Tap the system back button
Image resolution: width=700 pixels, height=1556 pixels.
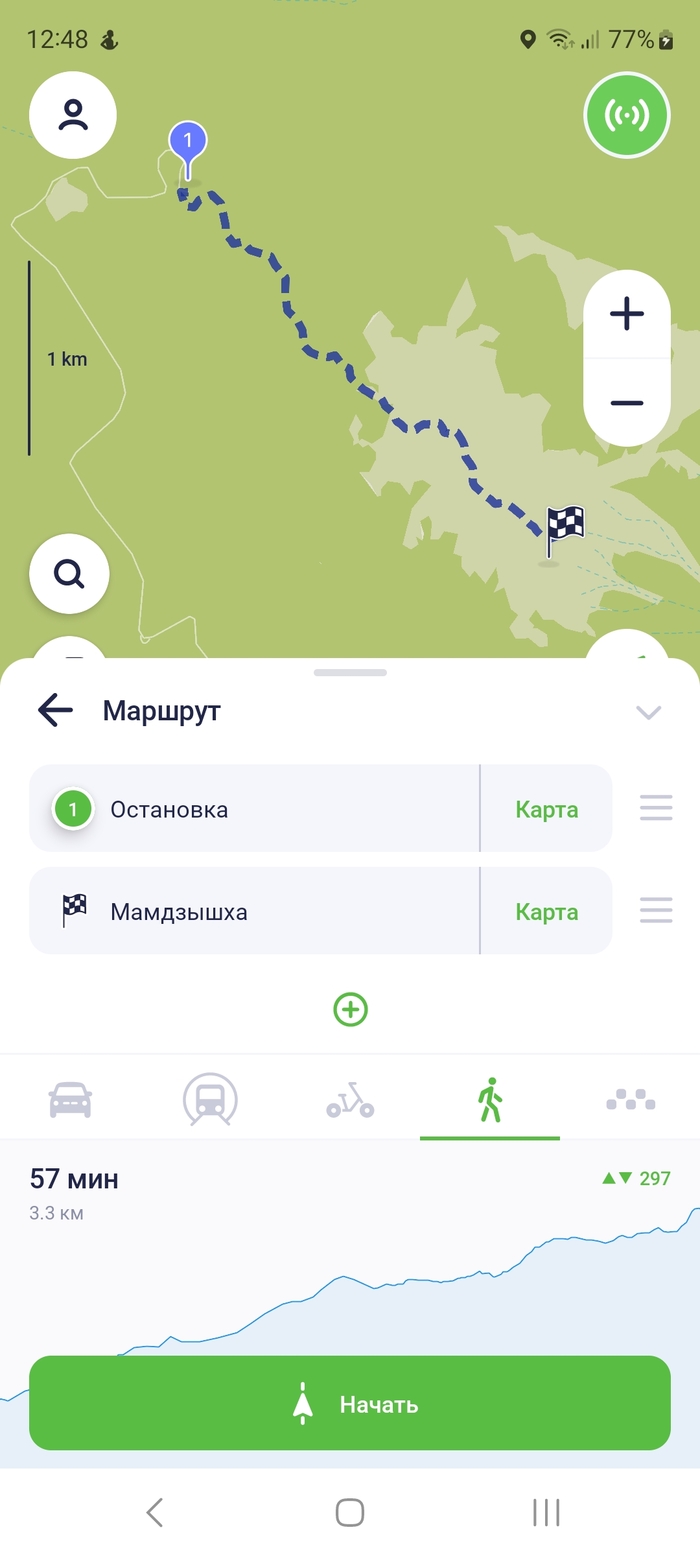coord(154,1512)
